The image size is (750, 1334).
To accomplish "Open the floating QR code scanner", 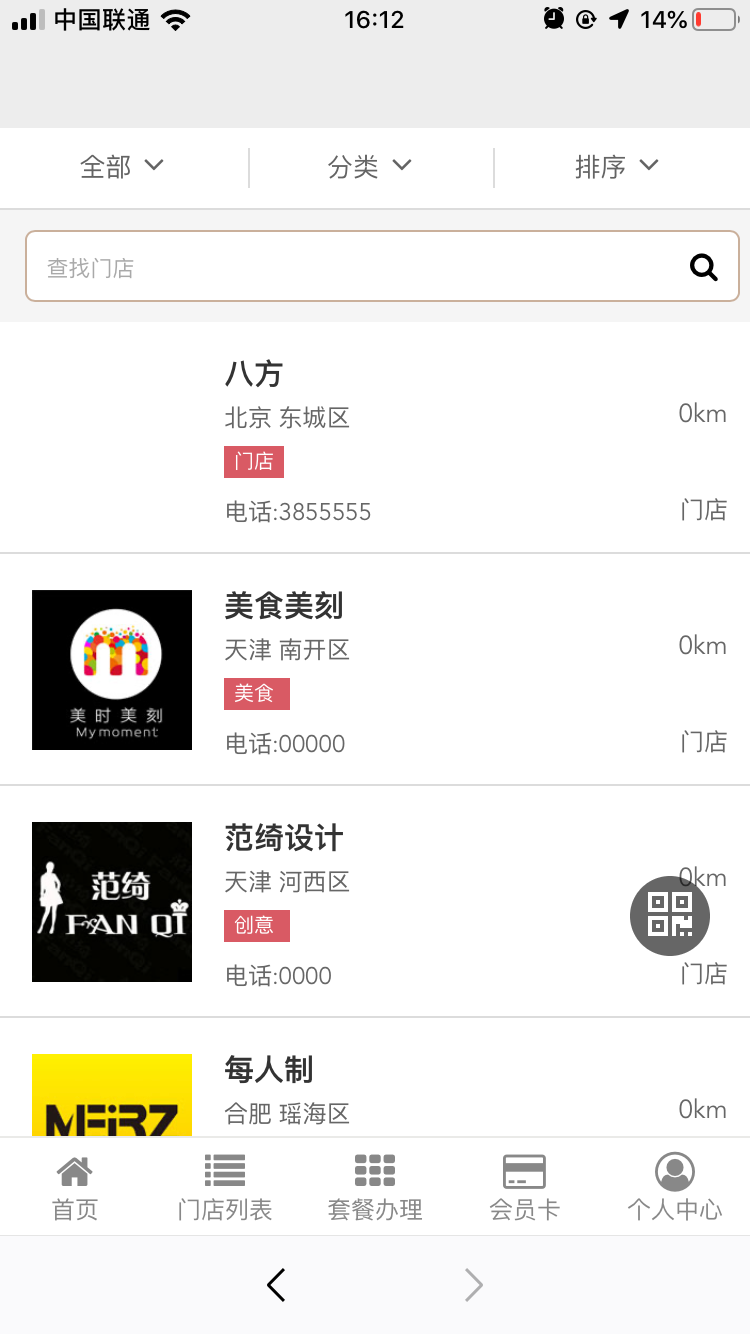I will coord(670,915).
